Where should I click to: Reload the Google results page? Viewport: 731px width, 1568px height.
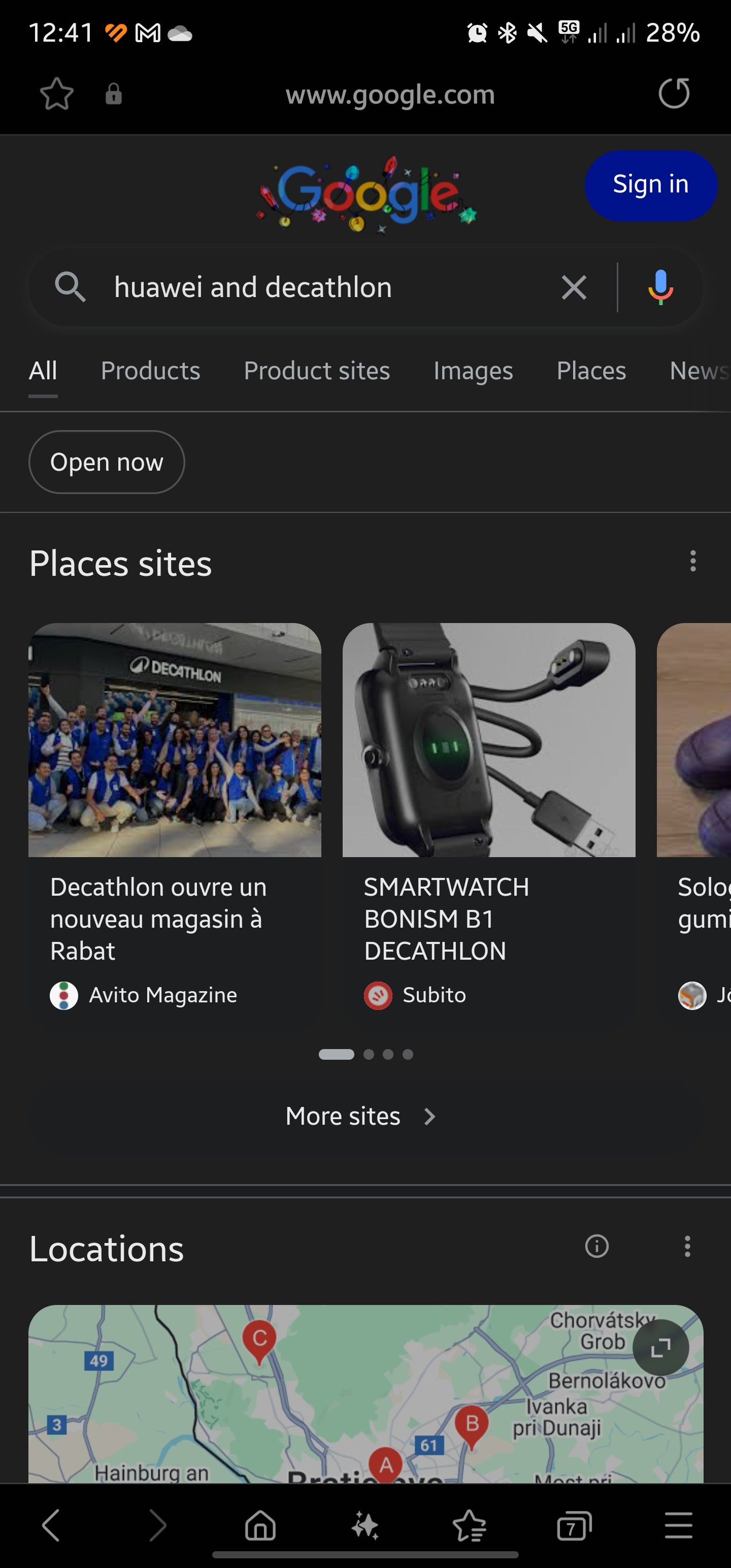click(x=674, y=94)
